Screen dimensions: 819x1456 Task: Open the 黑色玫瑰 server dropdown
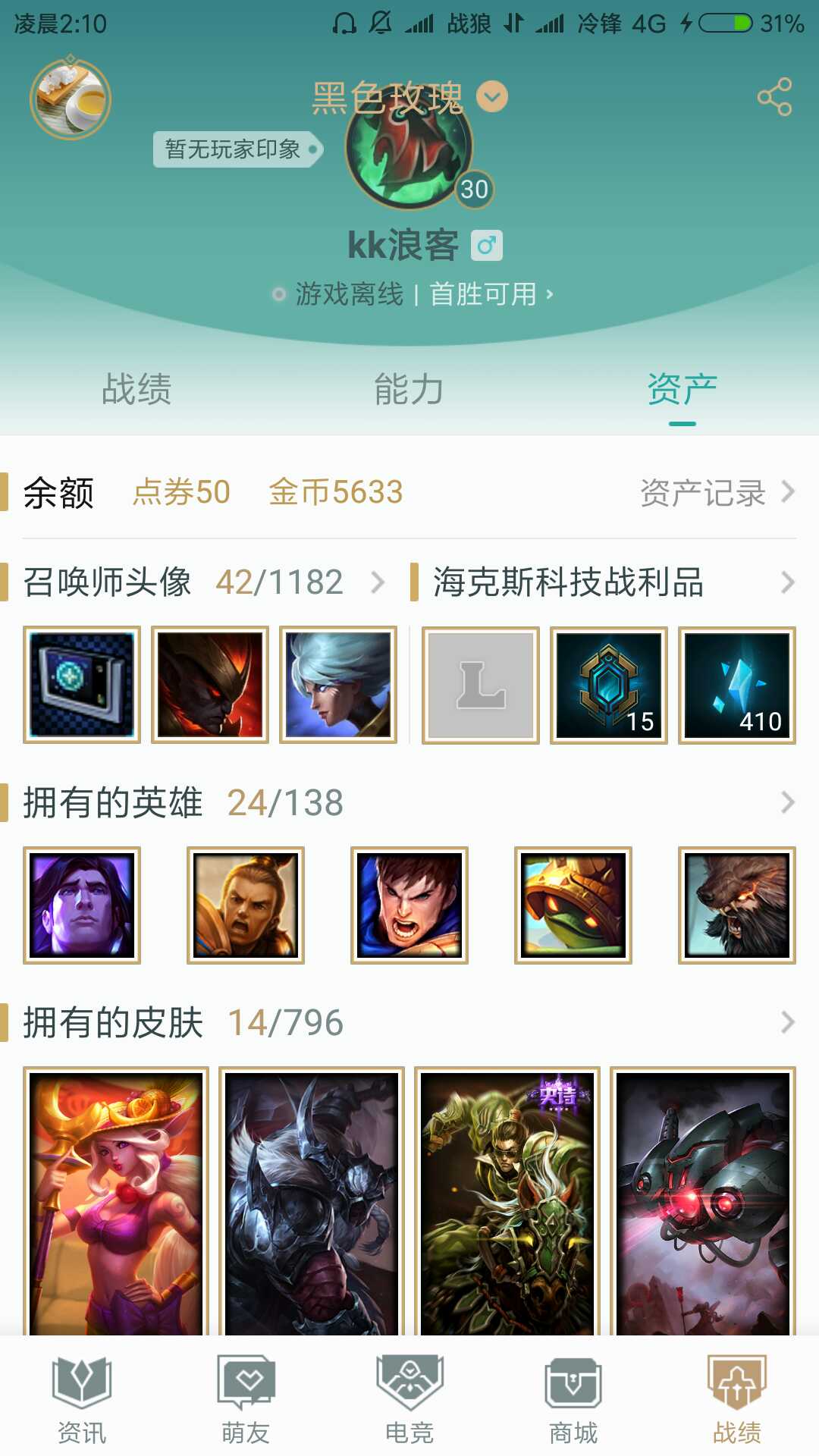point(492,97)
